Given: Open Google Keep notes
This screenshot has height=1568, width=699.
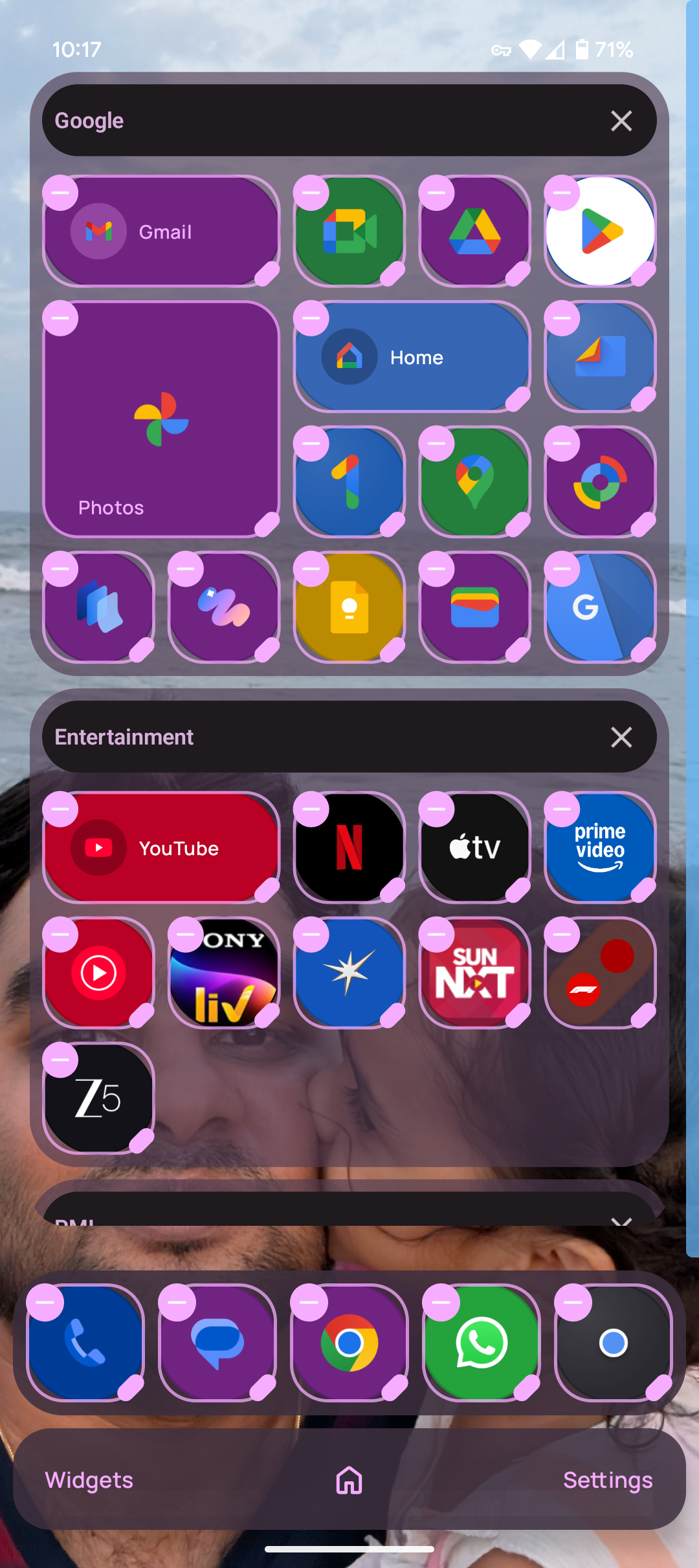Looking at the screenshot, I should [x=349, y=607].
